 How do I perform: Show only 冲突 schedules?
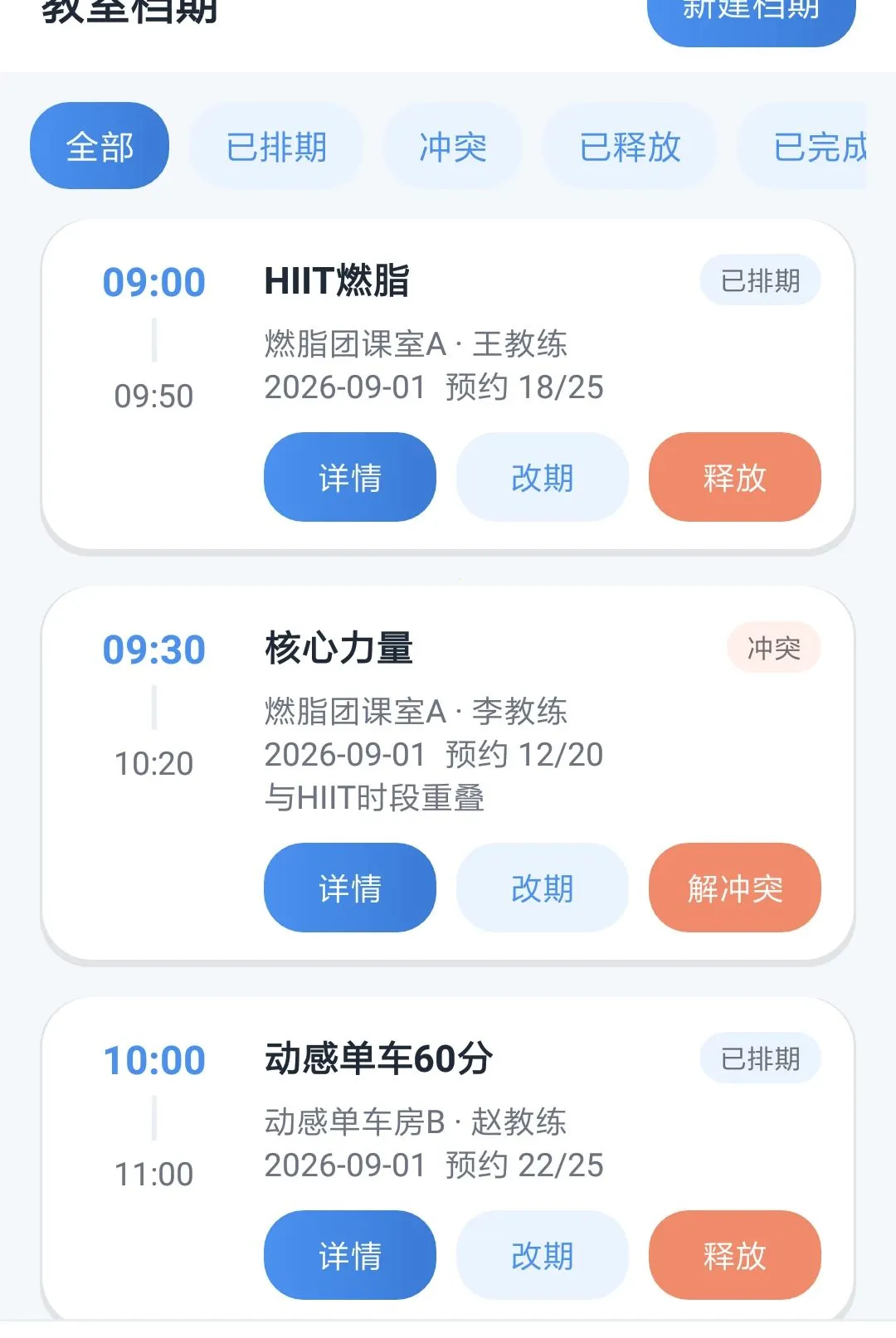pyautogui.click(x=453, y=146)
